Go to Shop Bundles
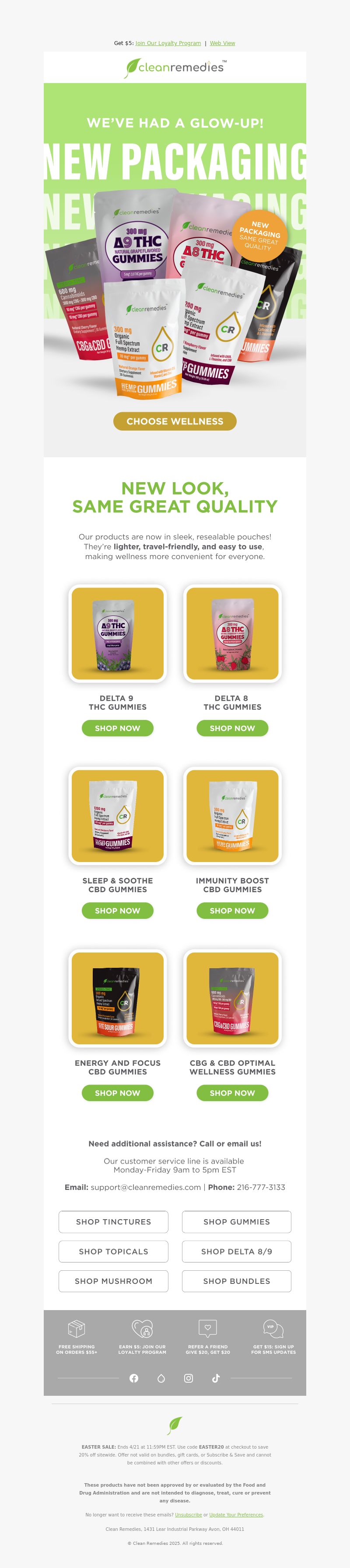 click(x=236, y=1281)
